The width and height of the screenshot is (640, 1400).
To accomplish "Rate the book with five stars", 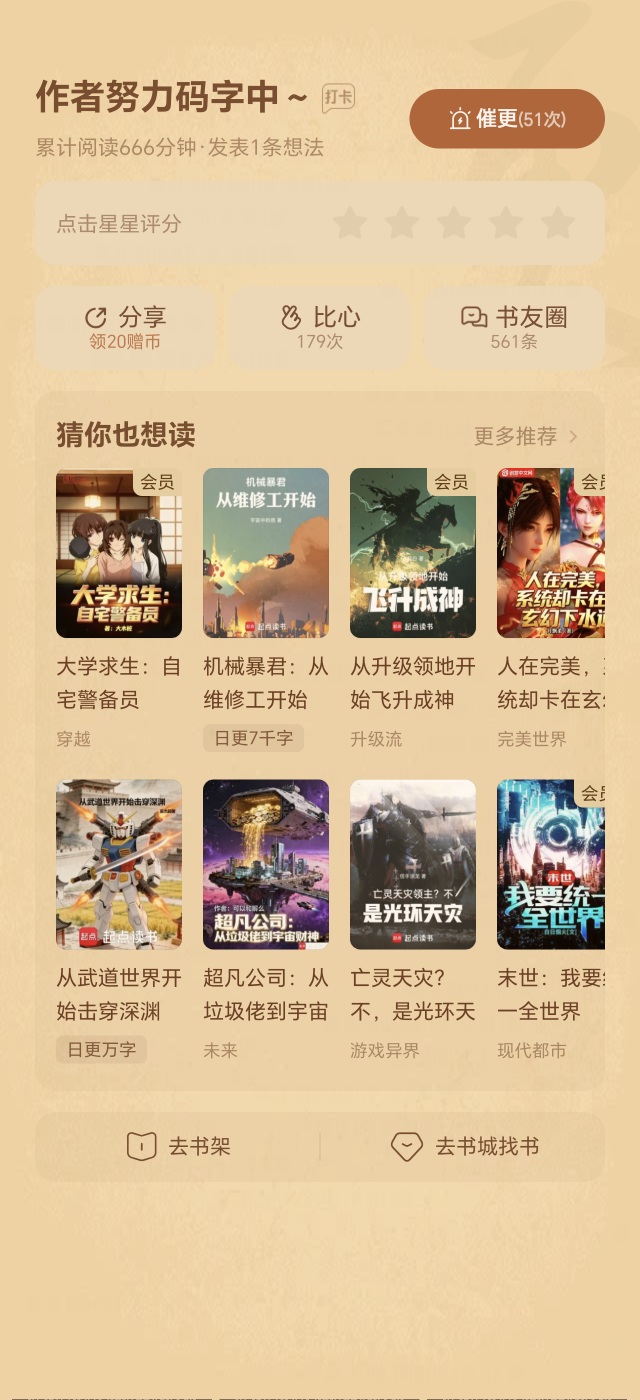I will 557,223.
